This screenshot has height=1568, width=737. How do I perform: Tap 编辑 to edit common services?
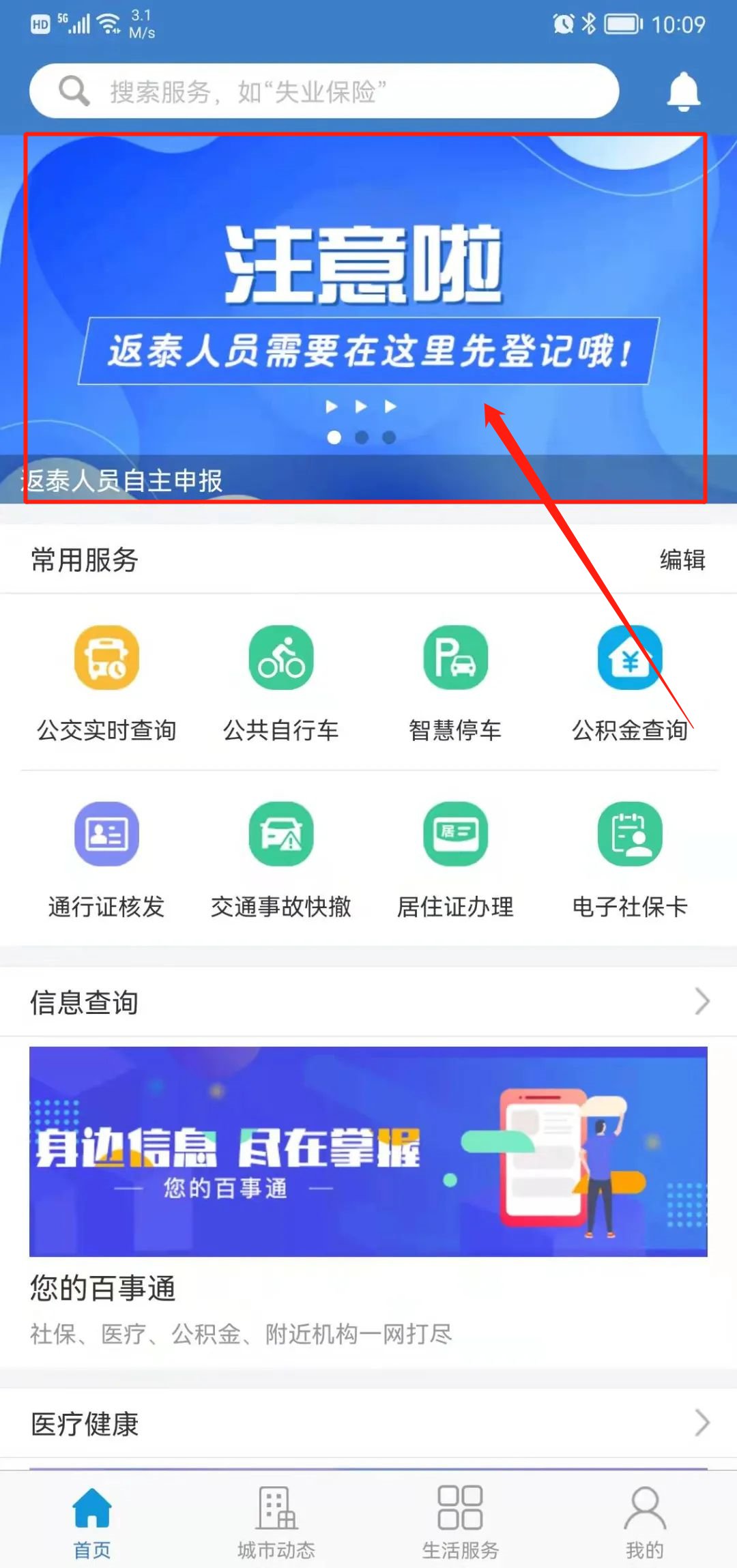pos(682,560)
